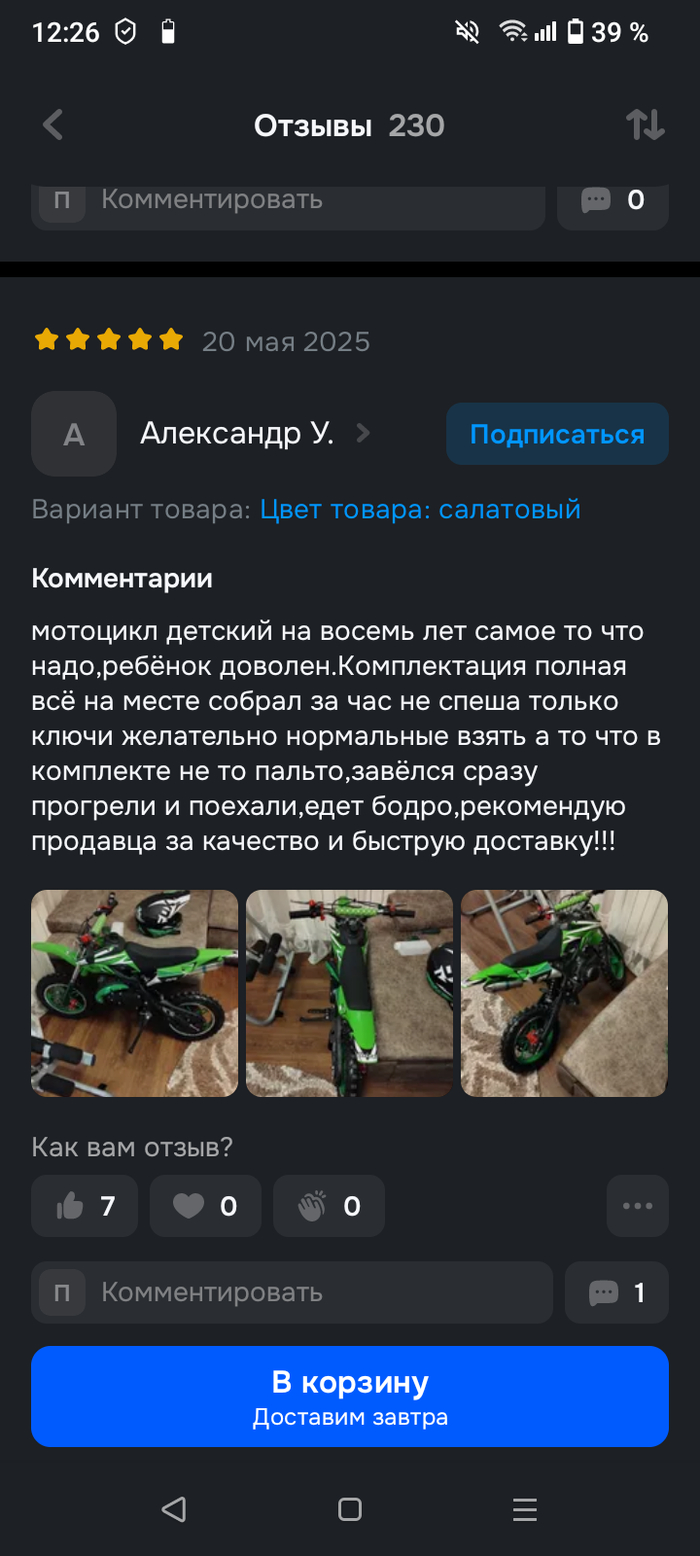The height and width of the screenshot is (1556, 700).
Task: Add the product with В корзину
Action: pyautogui.click(x=349, y=1396)
